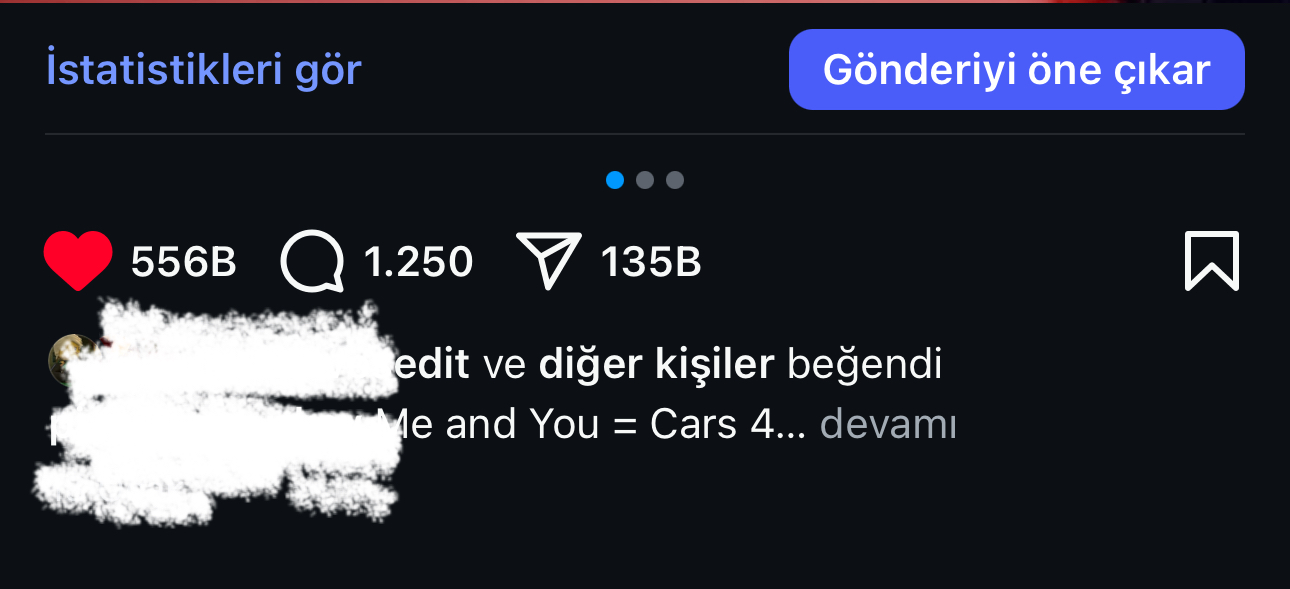Open comments via the speech bubble icon

coord(313,262)
